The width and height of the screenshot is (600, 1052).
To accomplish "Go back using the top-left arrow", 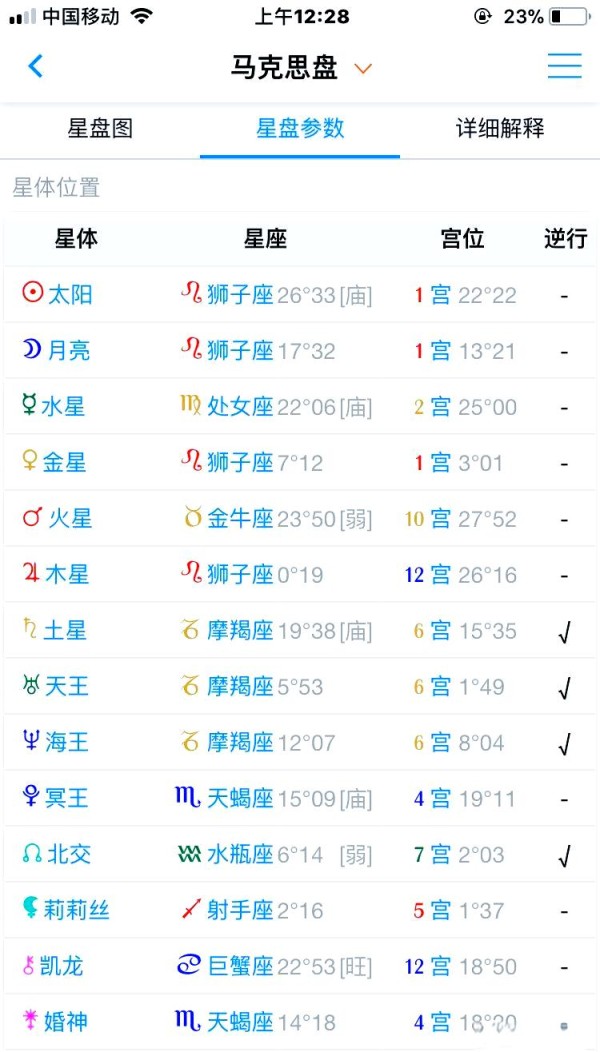I will 36,66.
